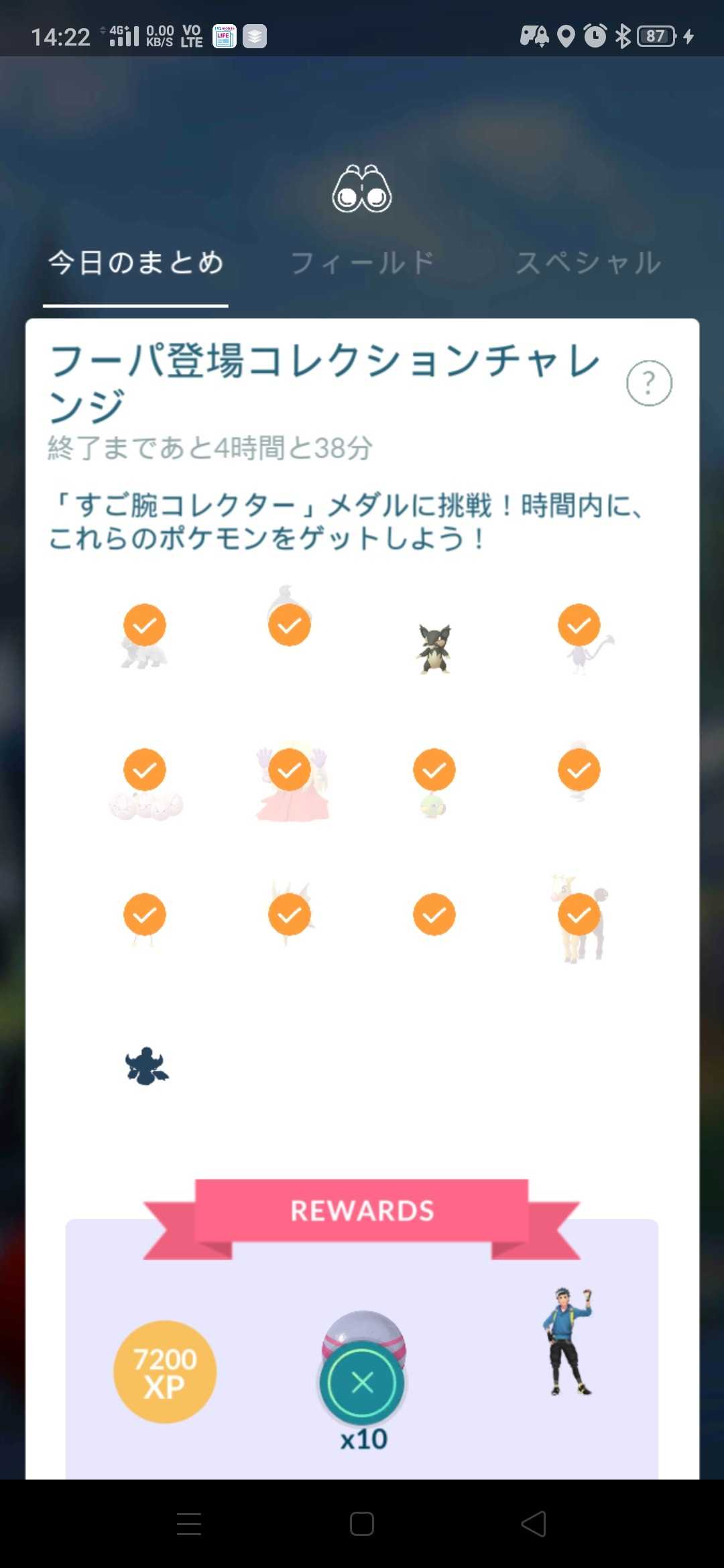This screenshot has width=724, height=1568.
Task: Close the research screen with the X button
Action: 362,1382
